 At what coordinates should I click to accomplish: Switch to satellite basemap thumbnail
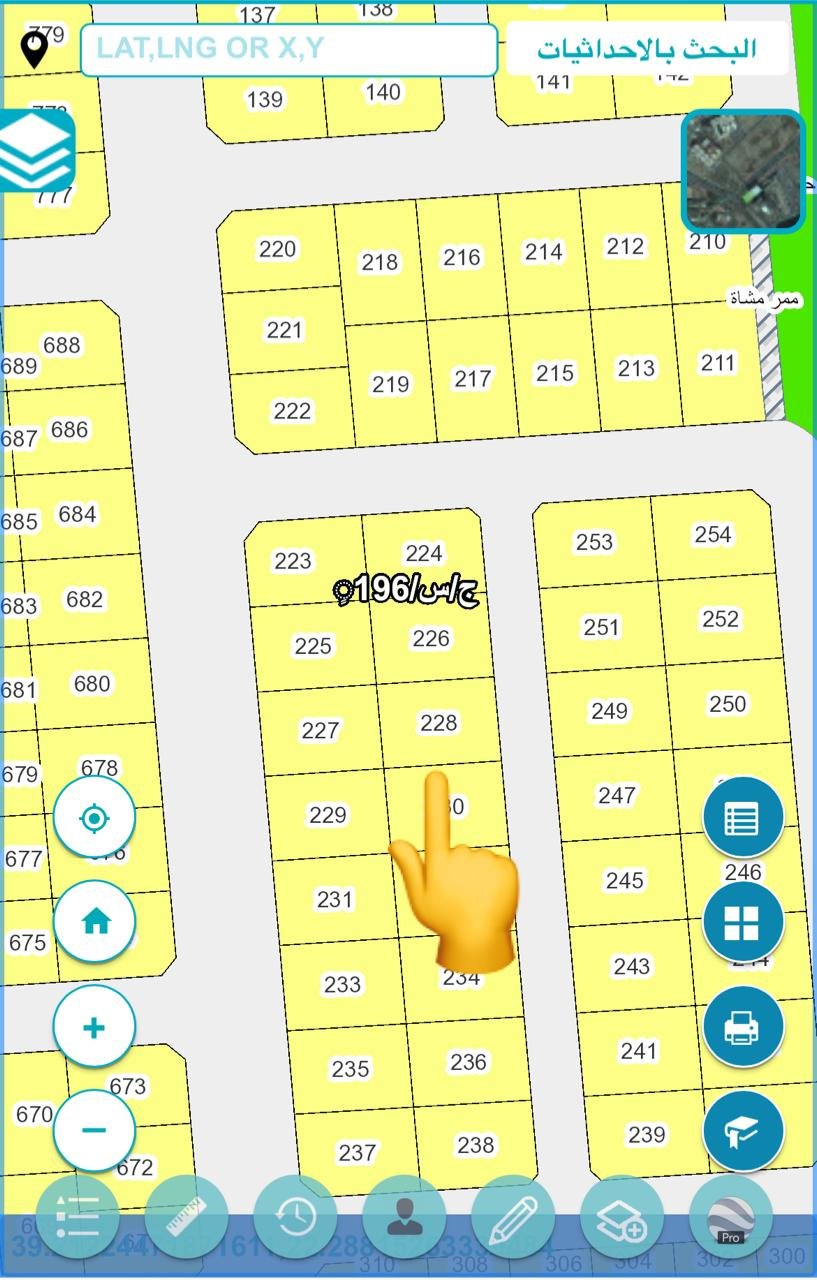[743, 171]
